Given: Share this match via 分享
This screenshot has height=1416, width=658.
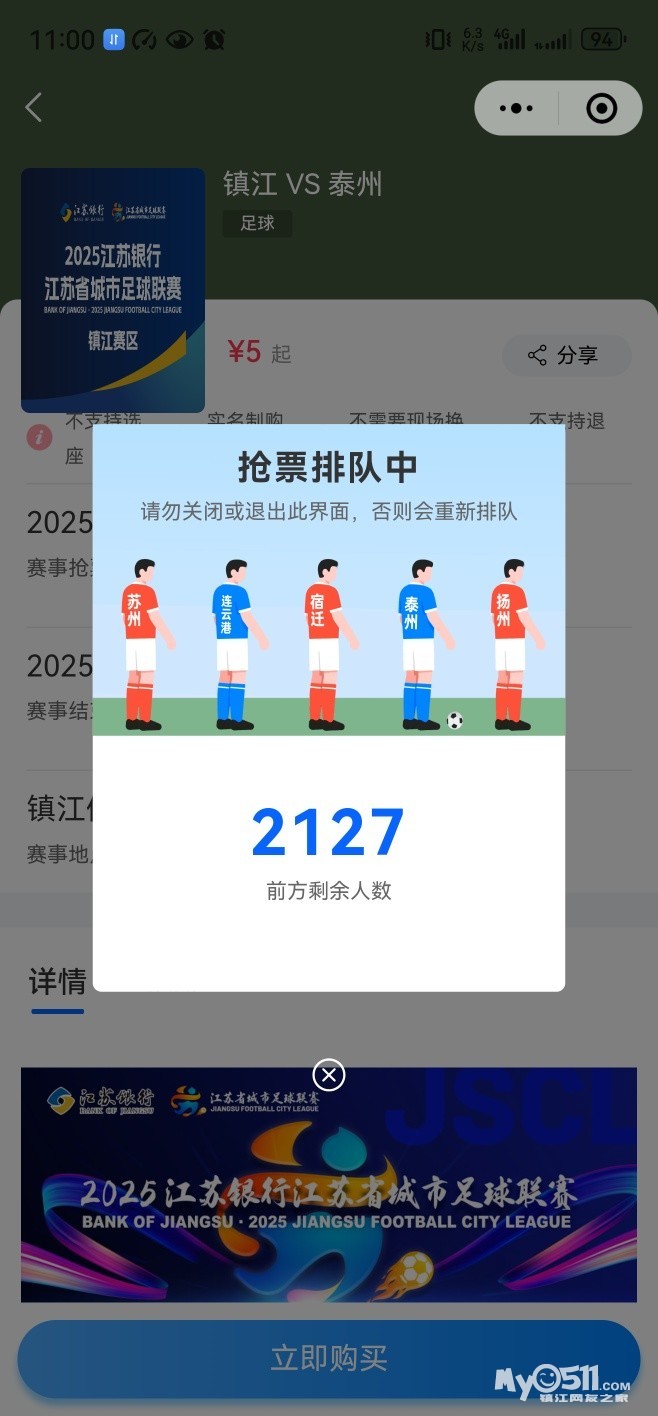Looking at the screenshot, I should [x=565, y=355].
